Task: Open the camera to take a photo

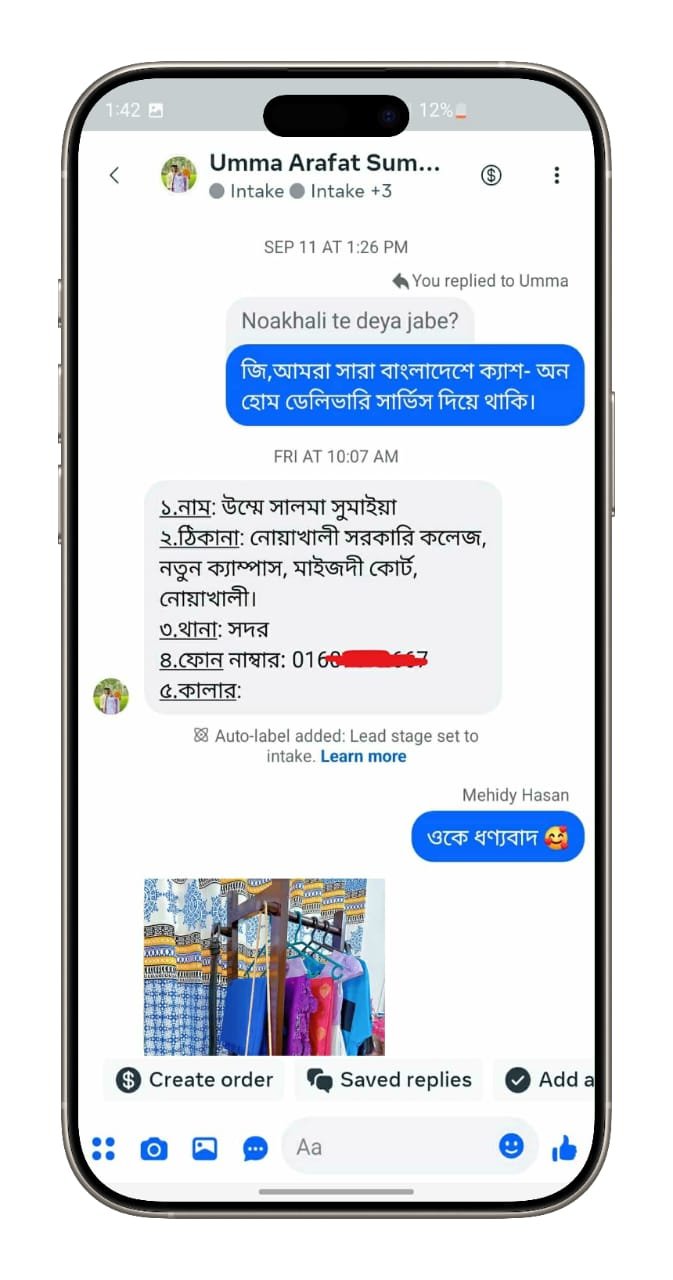Action: 153,1148
